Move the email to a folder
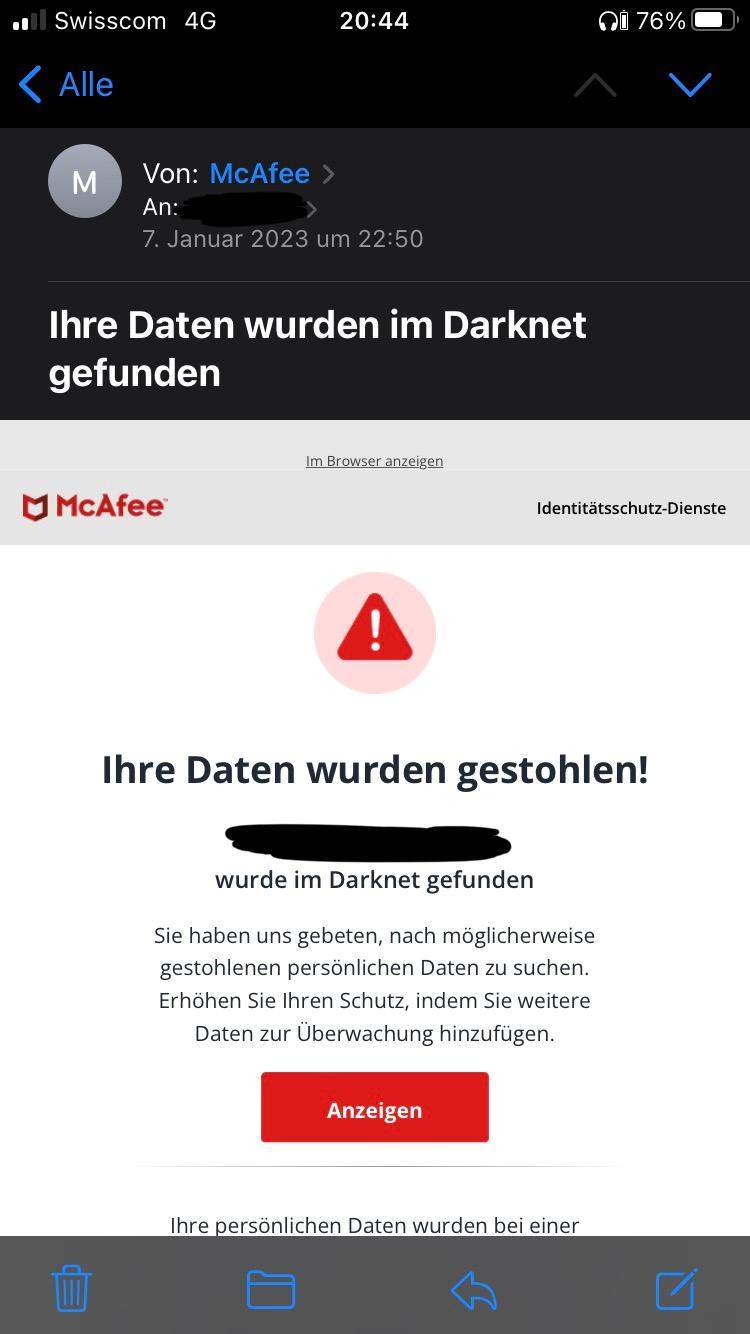 click(270, 1289)
